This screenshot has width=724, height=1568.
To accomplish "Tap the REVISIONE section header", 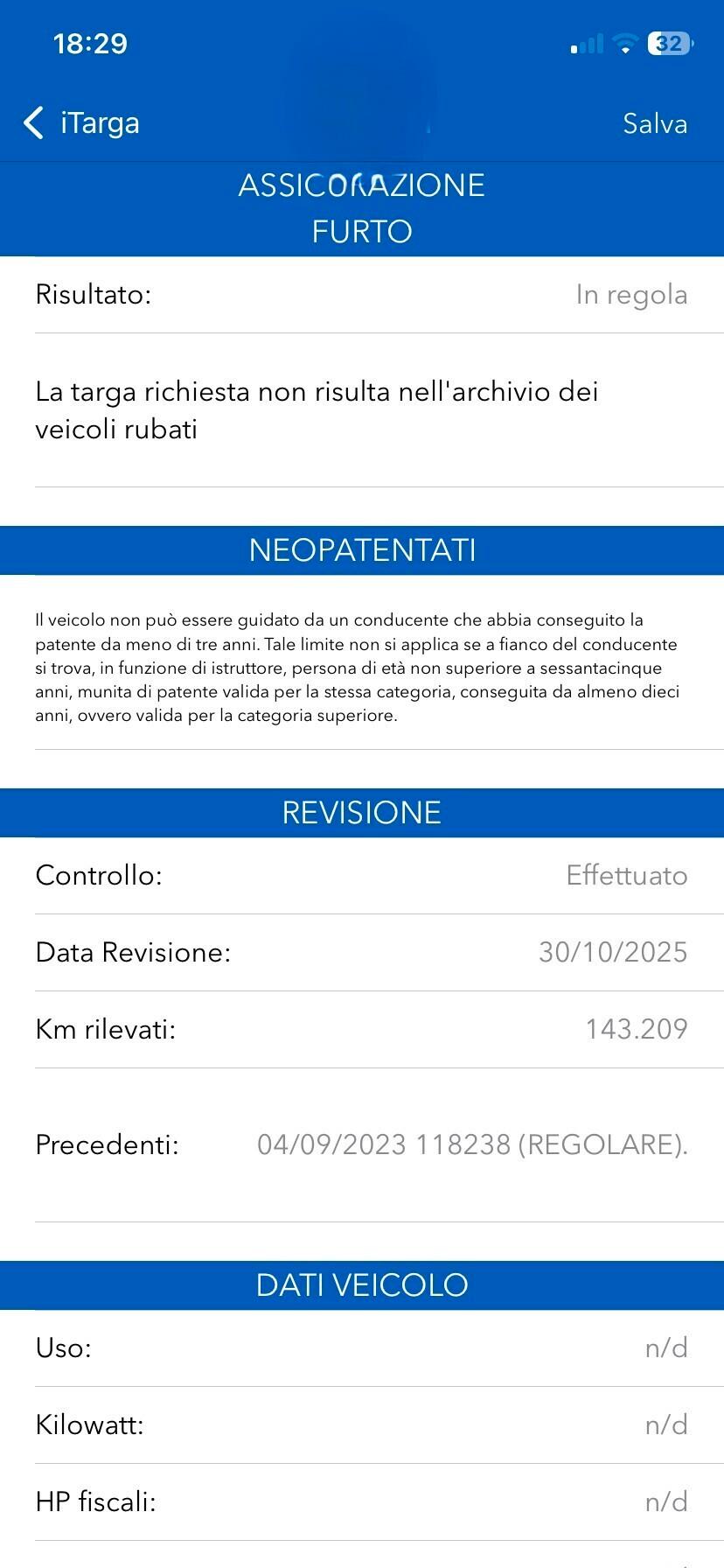I will pos(362,811).
